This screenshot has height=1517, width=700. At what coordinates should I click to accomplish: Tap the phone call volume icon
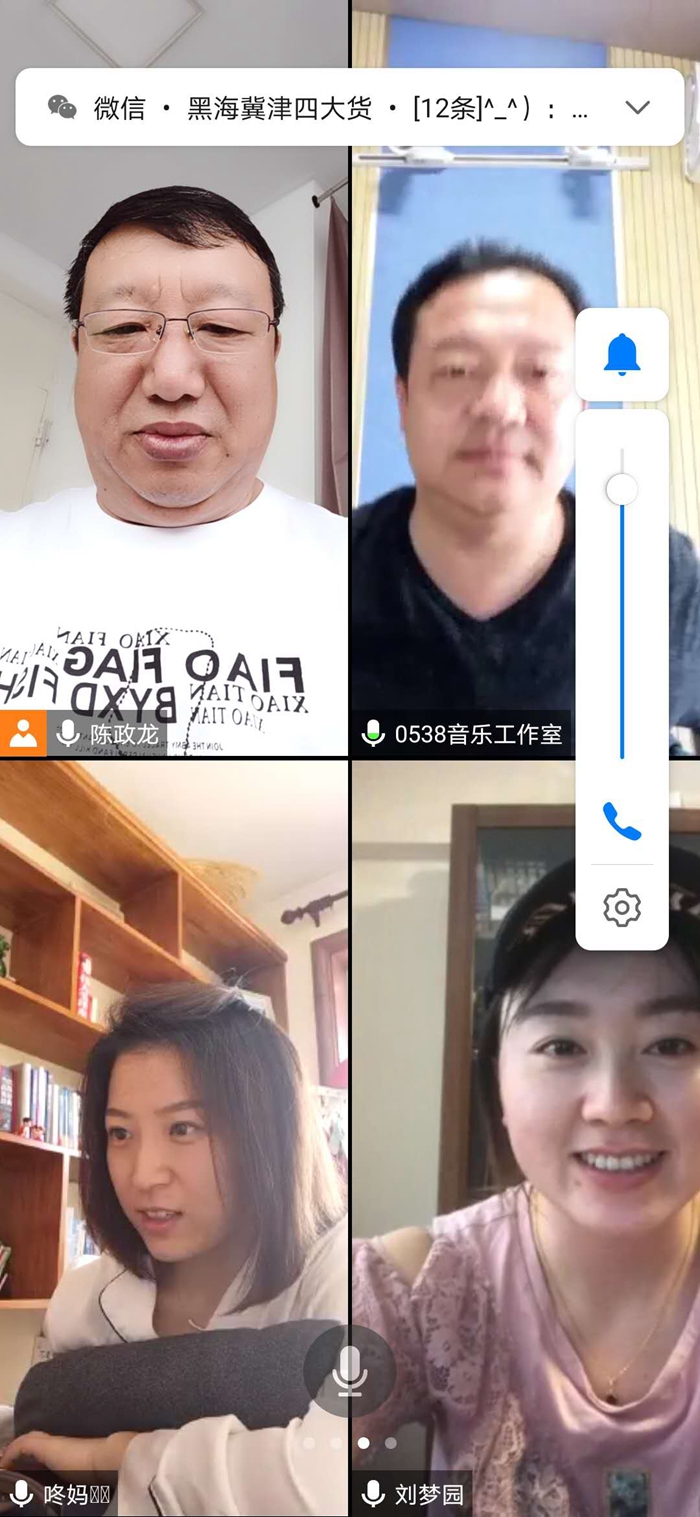tap(621, 821)
